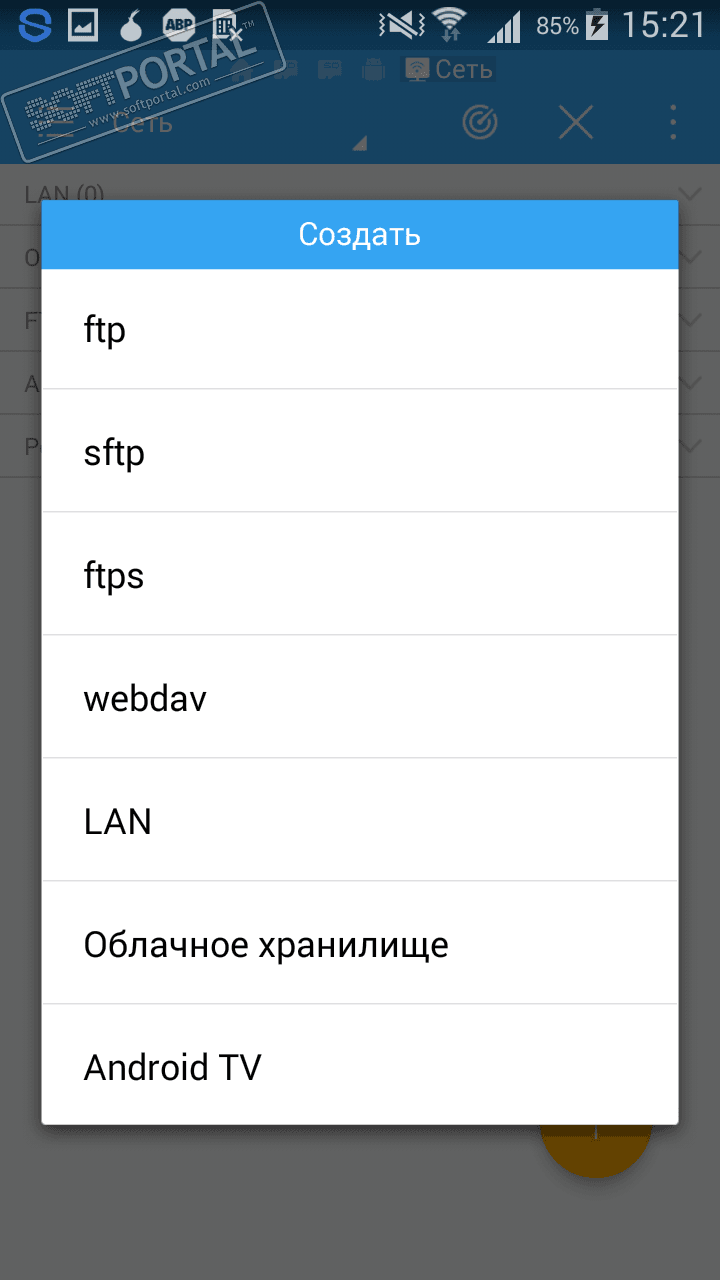
Task: Choose sftp connection type
Action: (x=360, y=452)
